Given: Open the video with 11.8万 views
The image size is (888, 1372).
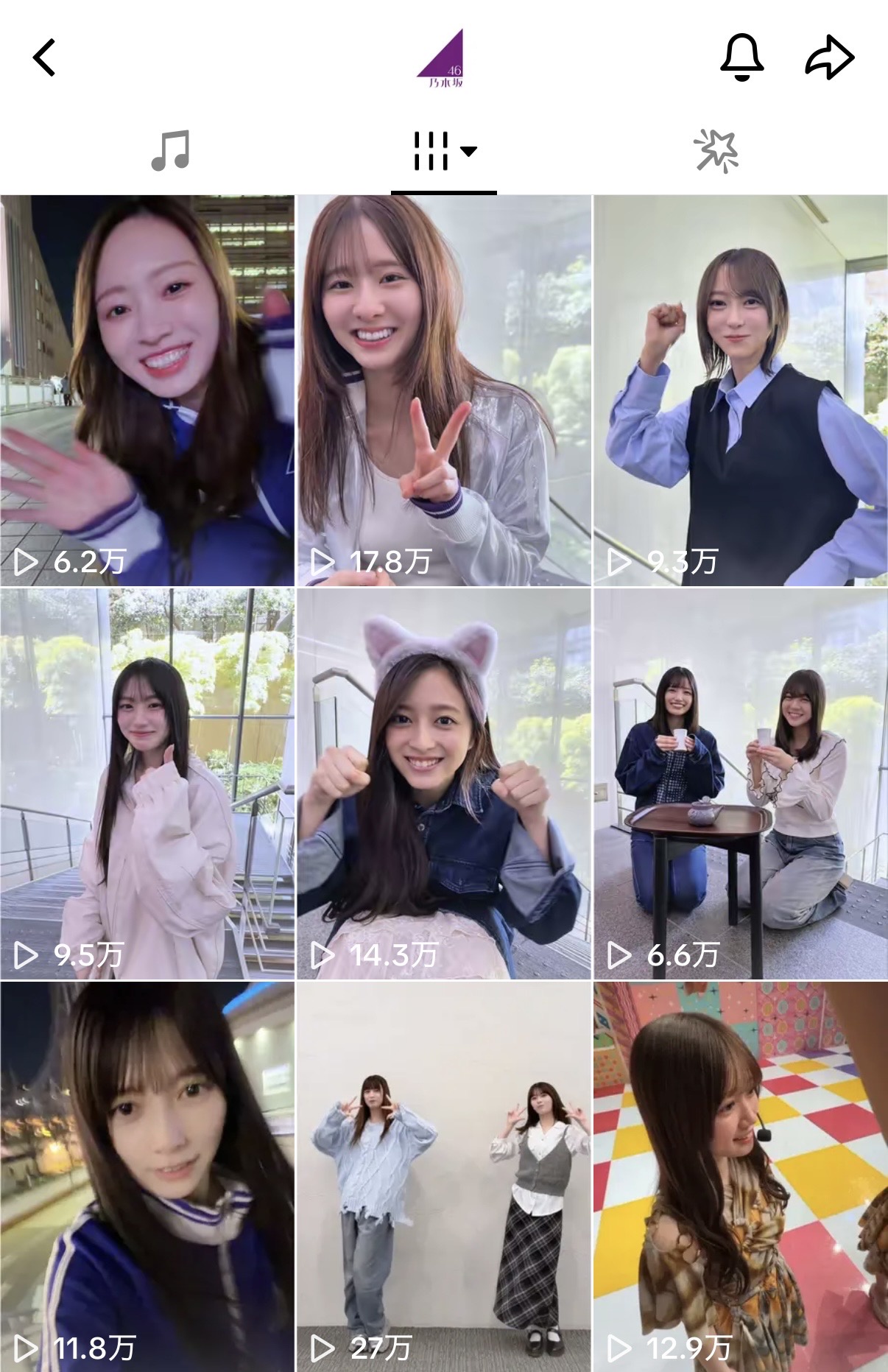Looking at the screenshot, I should (x=147, y=1176).
